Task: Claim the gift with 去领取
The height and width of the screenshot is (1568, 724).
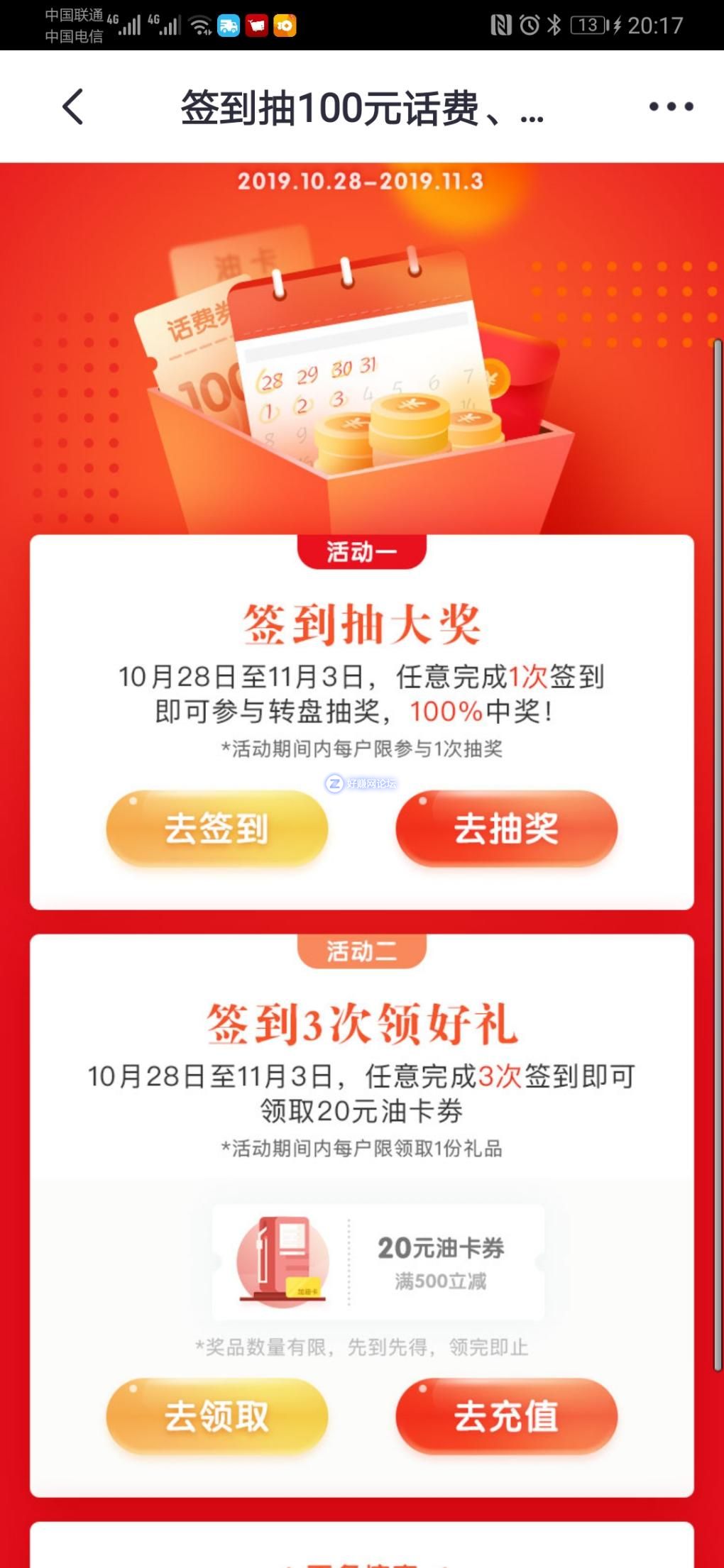Action: pos(217,1416)
